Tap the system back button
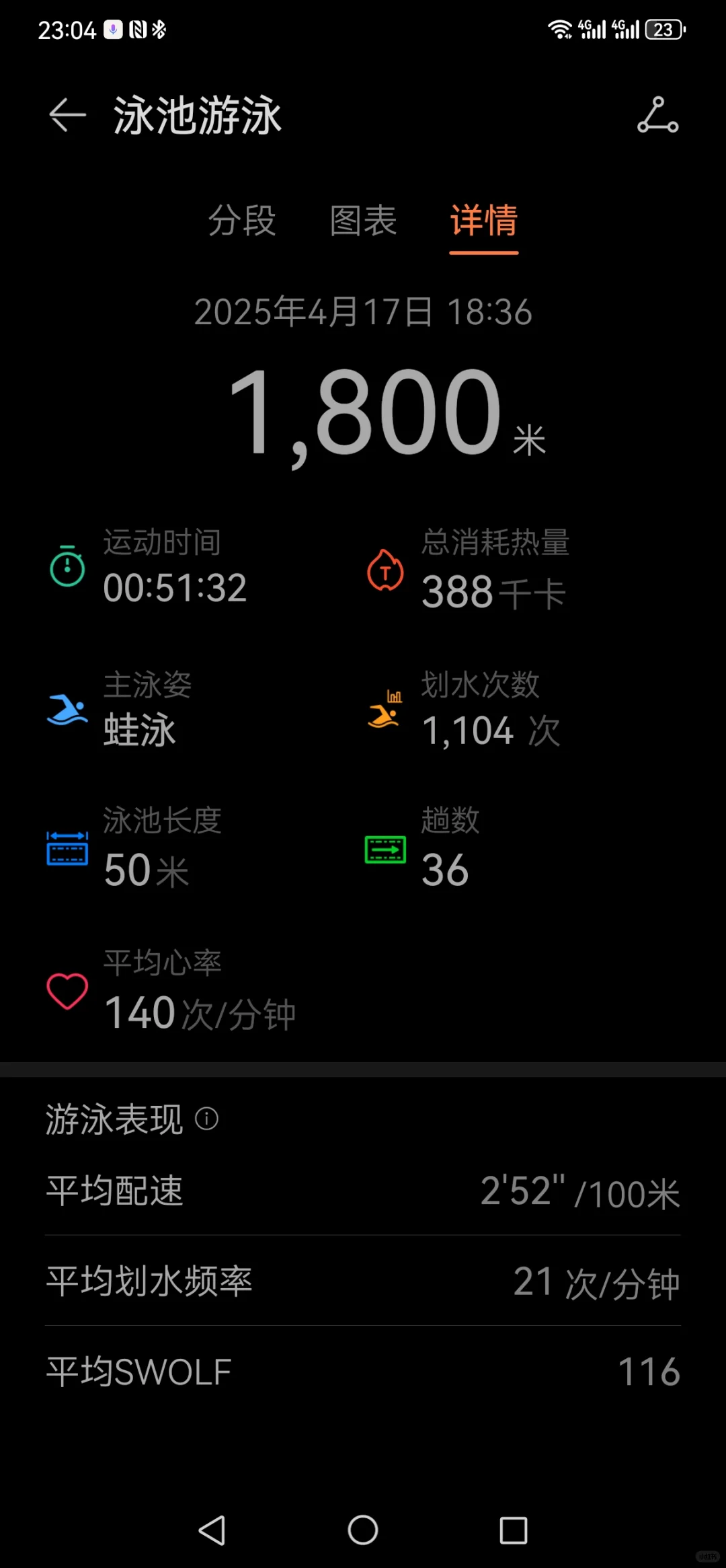 (212, 1530)
